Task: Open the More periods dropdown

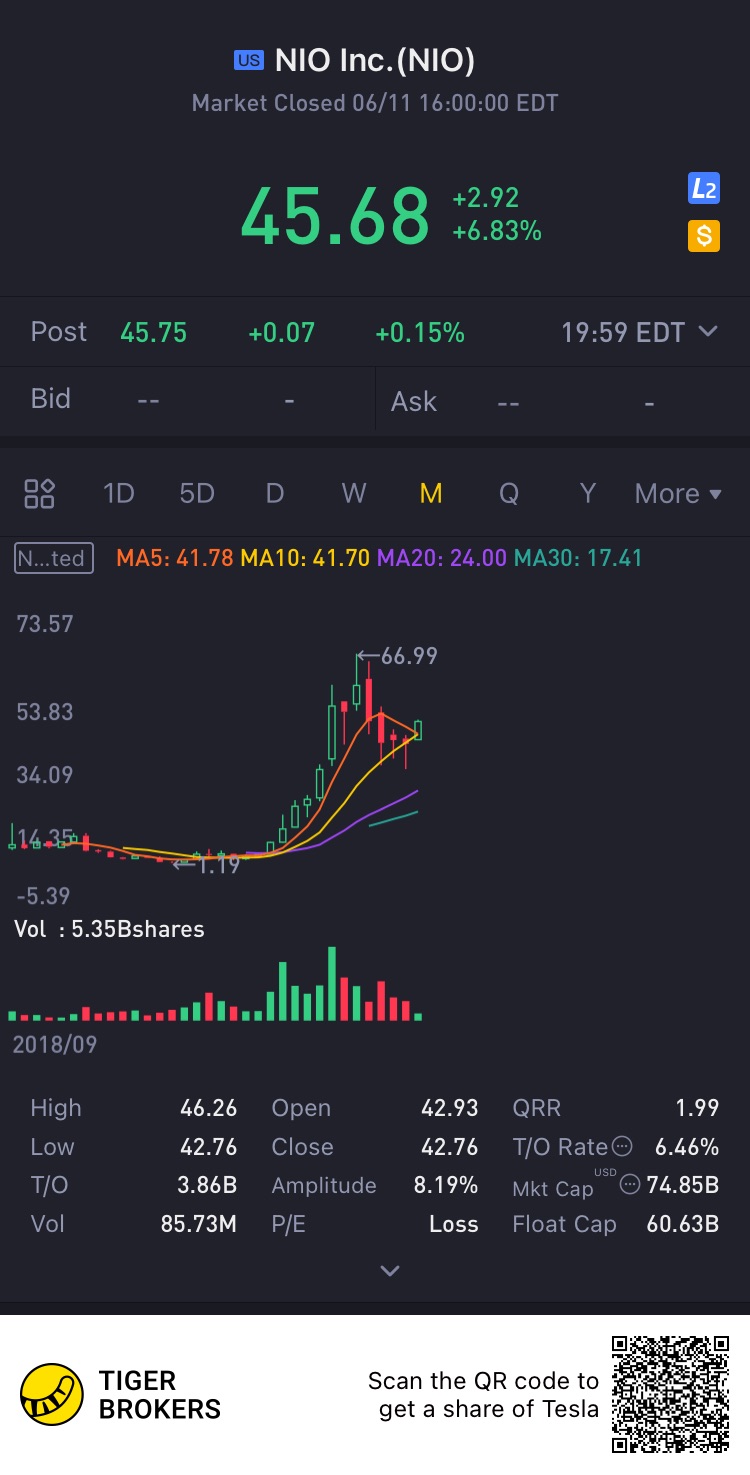Action: point(678,493)
